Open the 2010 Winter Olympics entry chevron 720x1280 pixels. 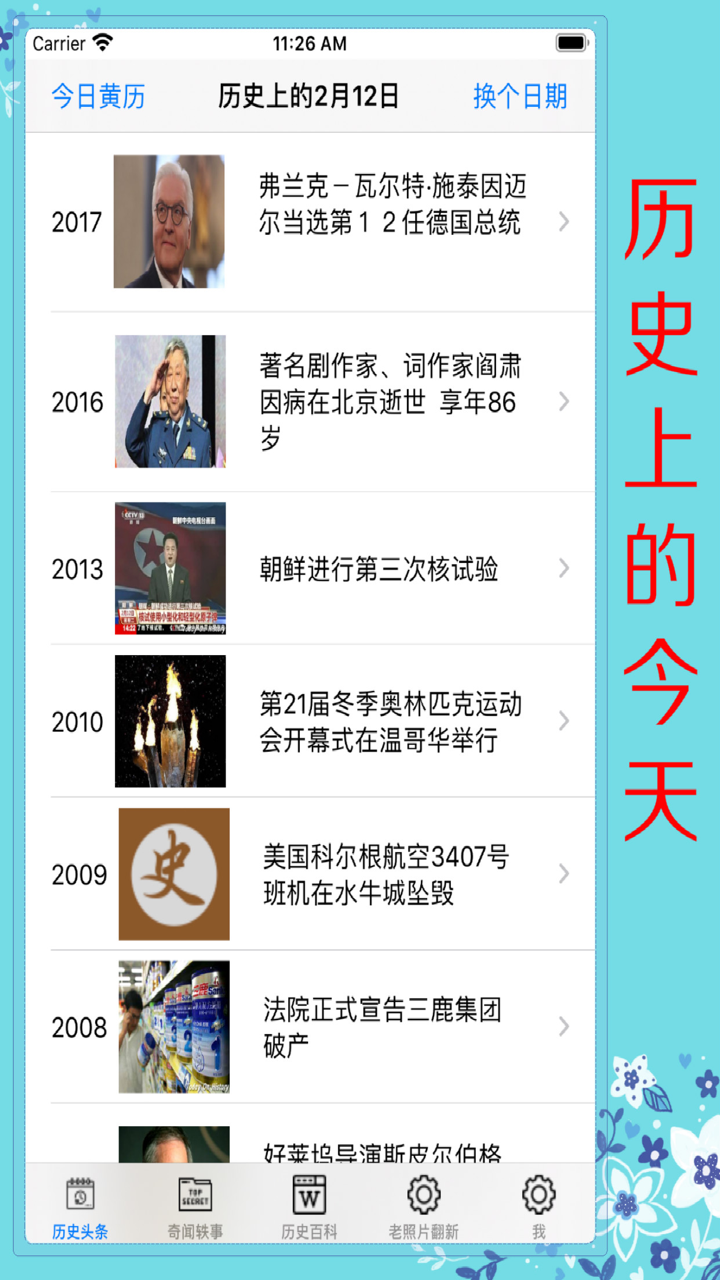566,721
